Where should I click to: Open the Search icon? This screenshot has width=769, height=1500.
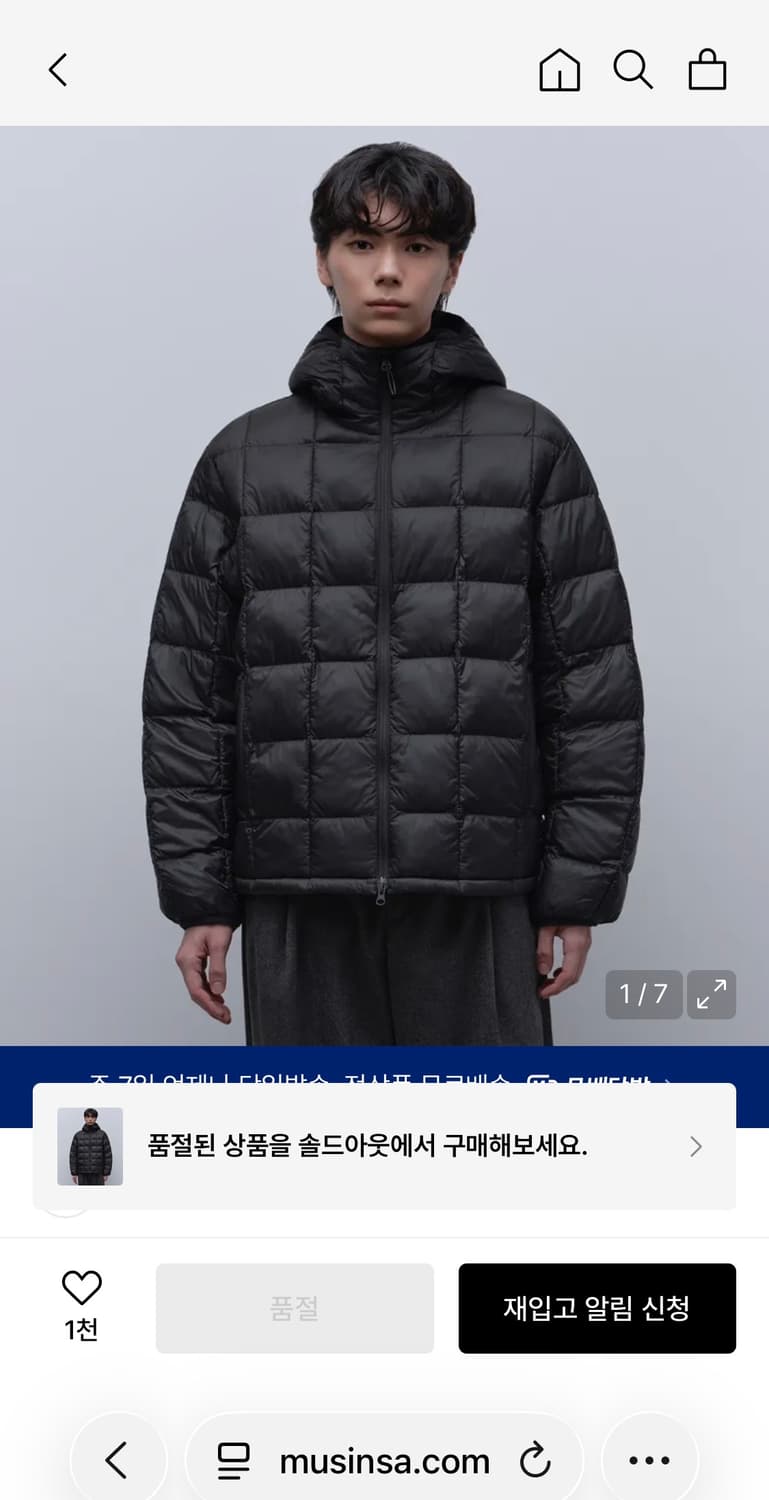(634, 69)
